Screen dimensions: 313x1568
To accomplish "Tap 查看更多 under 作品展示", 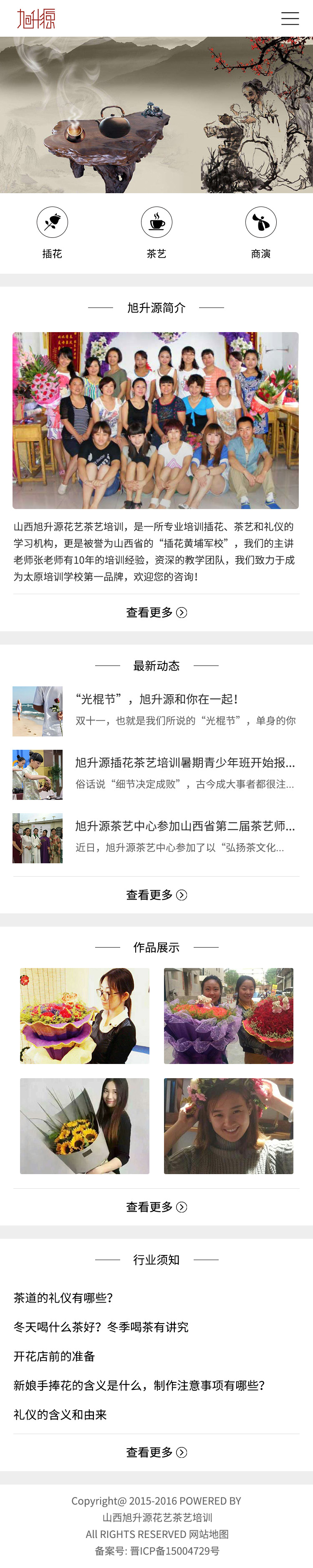I will [156, 1207].
